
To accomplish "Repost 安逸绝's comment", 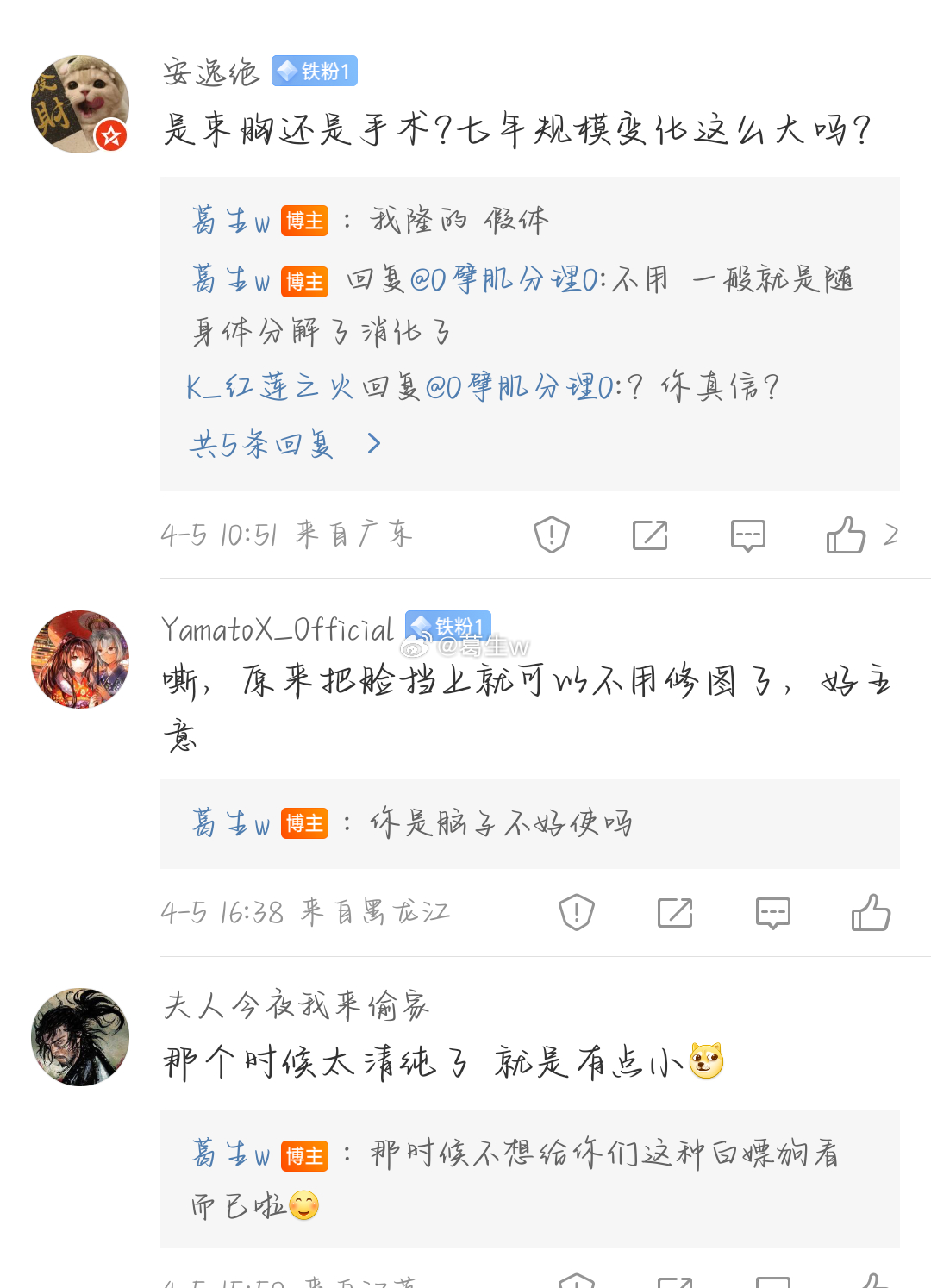I will (649, 535).
